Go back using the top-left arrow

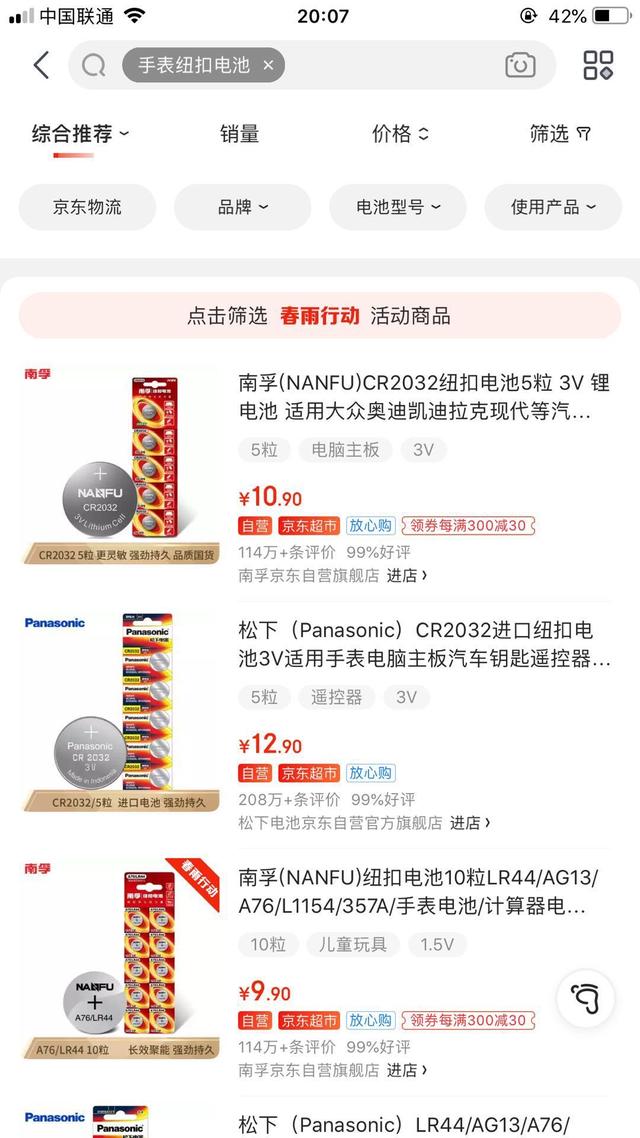[x=41, y=66]
